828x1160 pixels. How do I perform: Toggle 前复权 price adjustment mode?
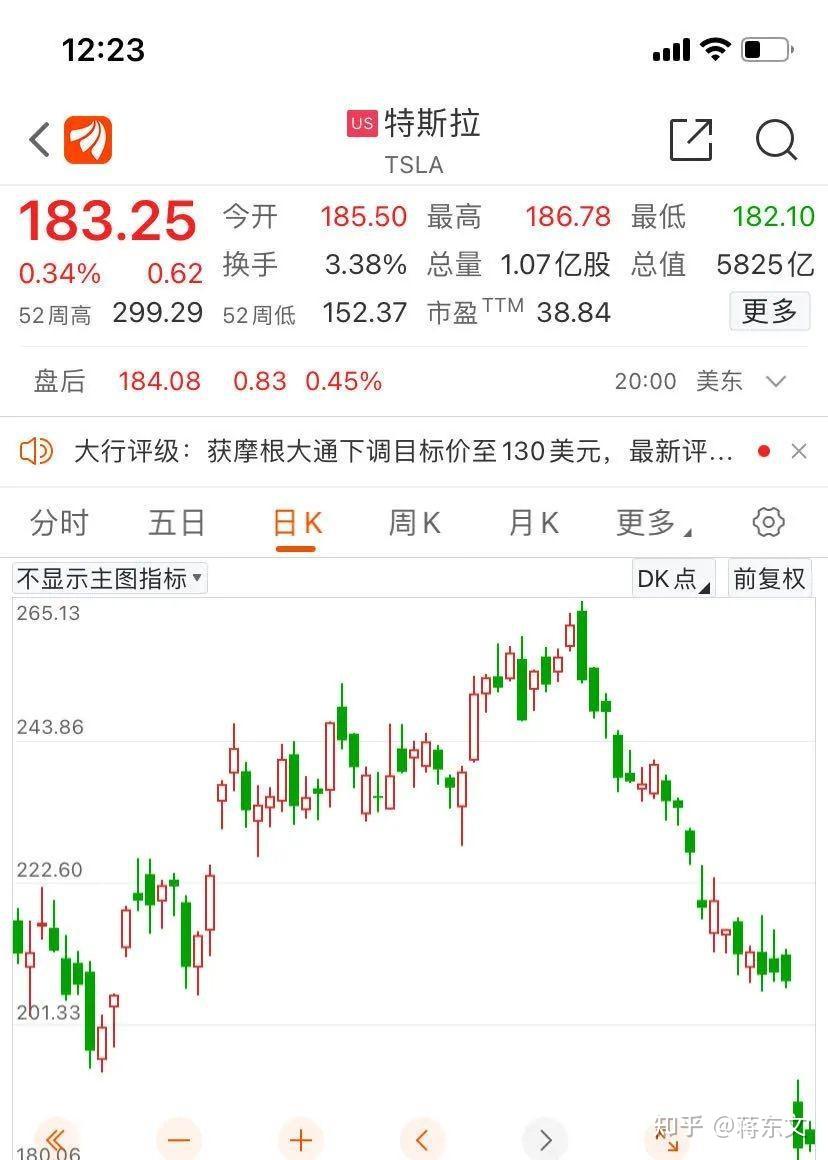pyautogui.click(x=769, y=579)
